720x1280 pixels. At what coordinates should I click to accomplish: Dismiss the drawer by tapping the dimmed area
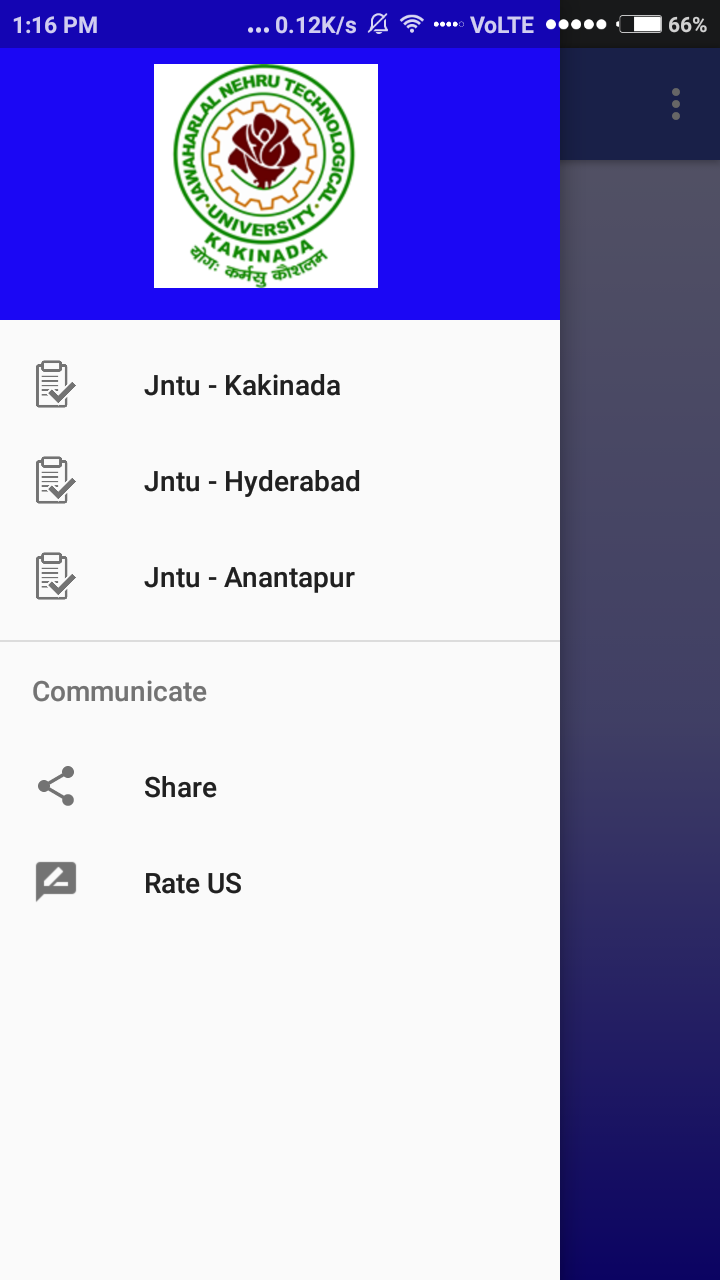[x=640, y=700]
